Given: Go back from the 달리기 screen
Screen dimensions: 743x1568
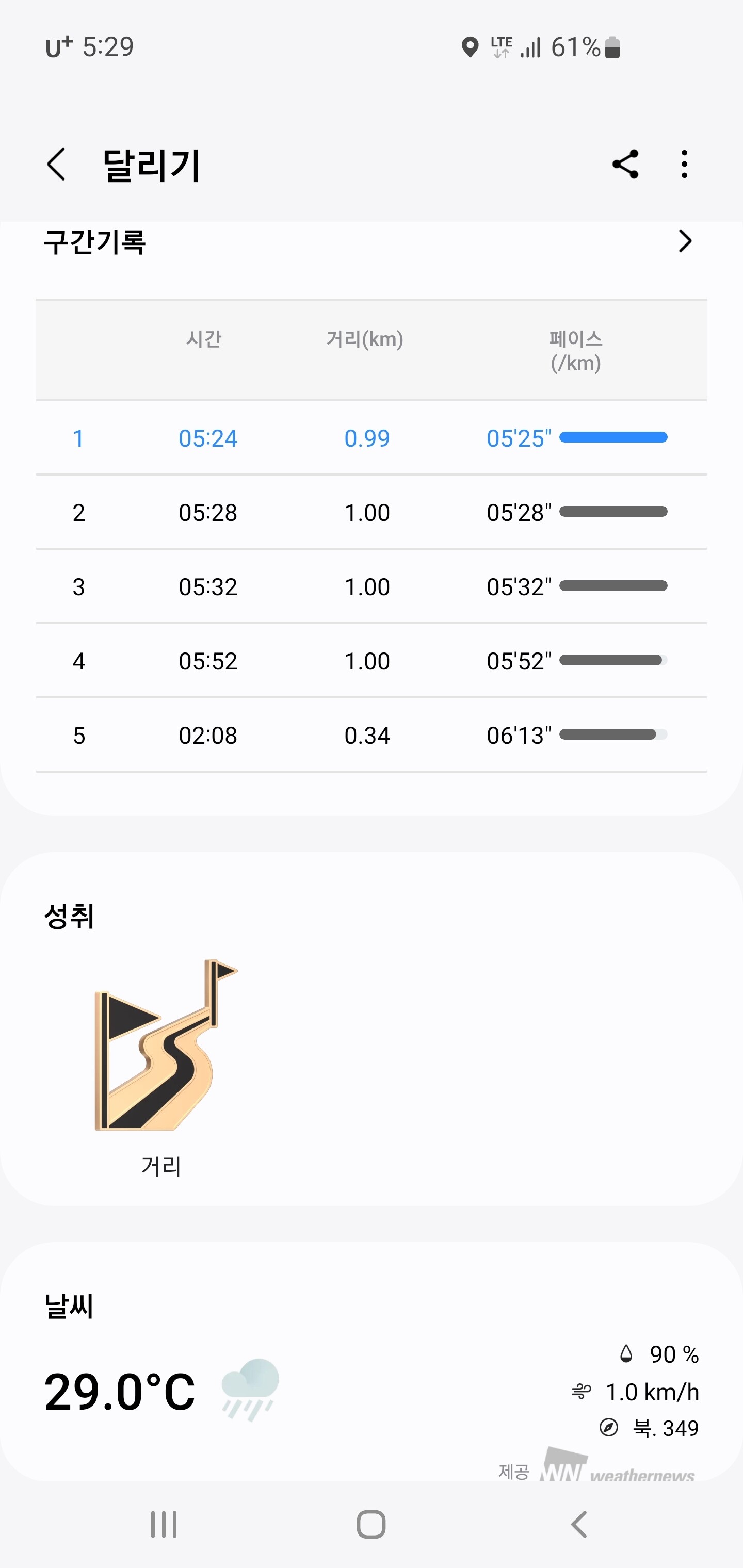Looking at the screenshot, I should click(57, 165).
